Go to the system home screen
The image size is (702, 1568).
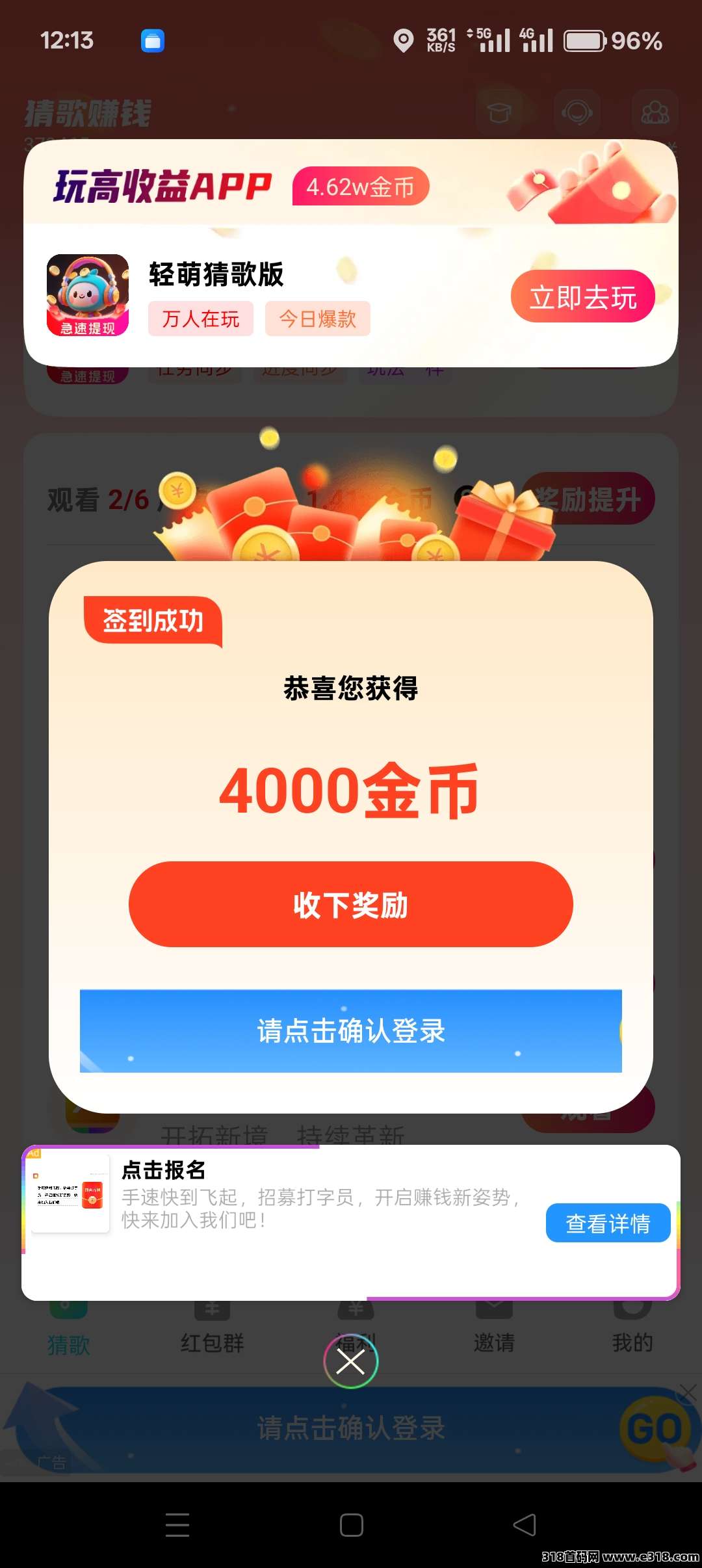pos(351,1525)
